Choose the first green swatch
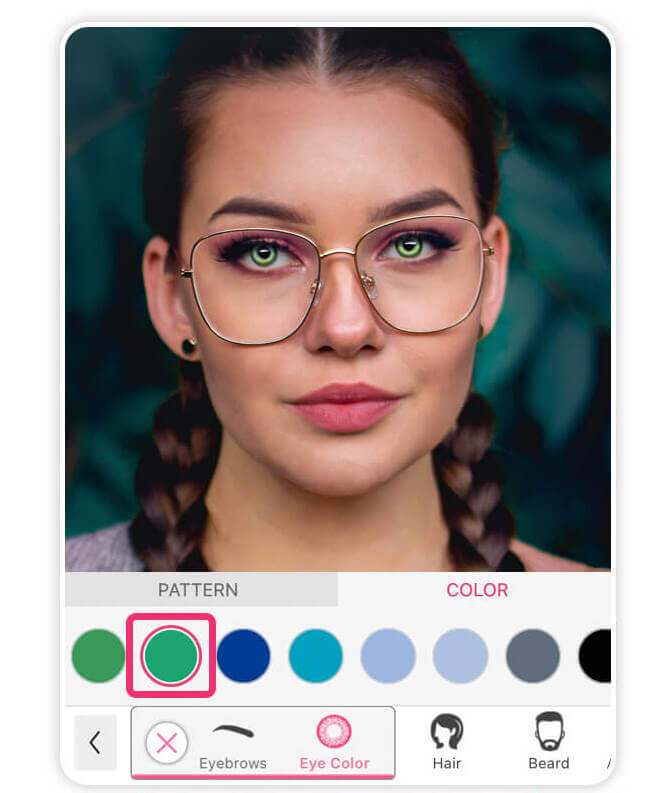 pyautogui.click(x=98, y=656)
